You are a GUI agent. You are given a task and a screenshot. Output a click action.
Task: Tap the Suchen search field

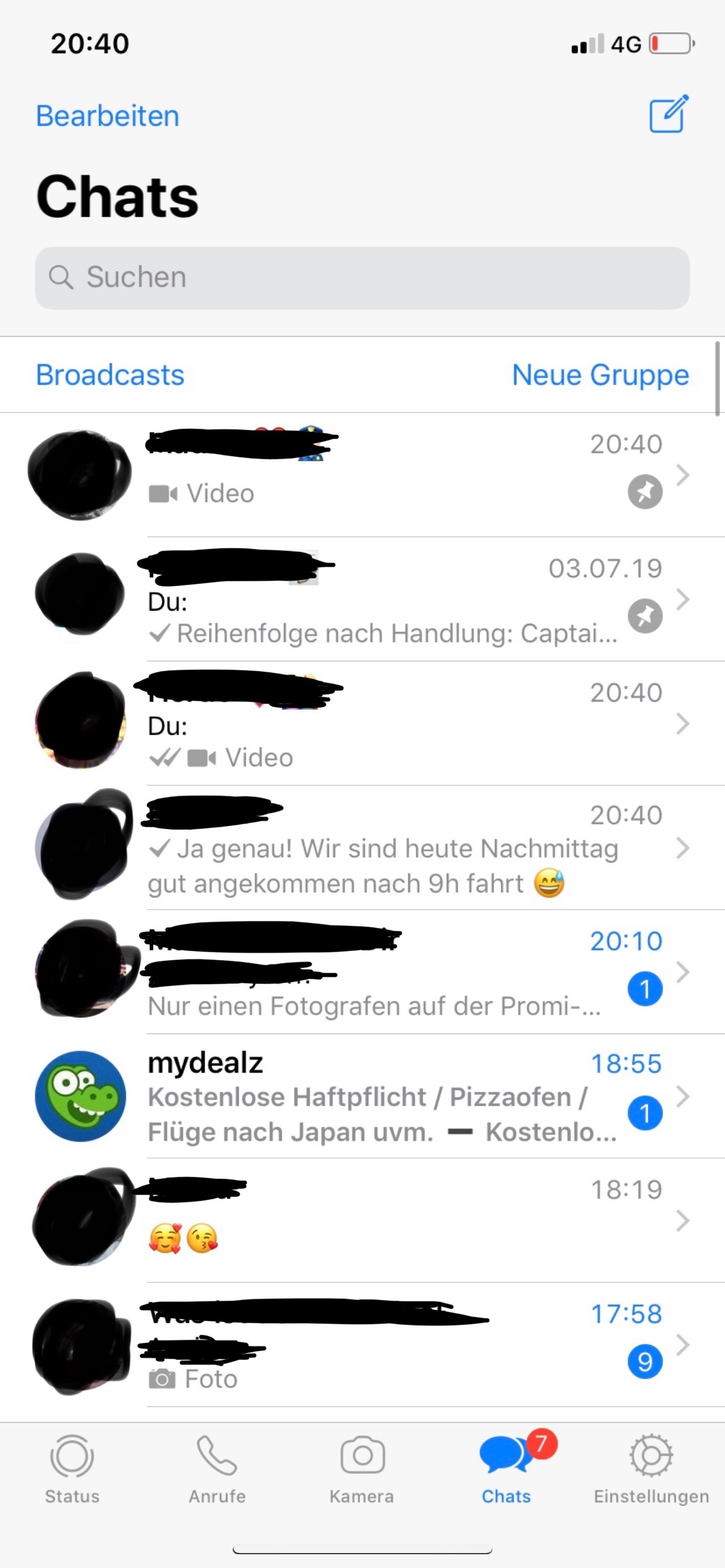[x=362, y=277]
